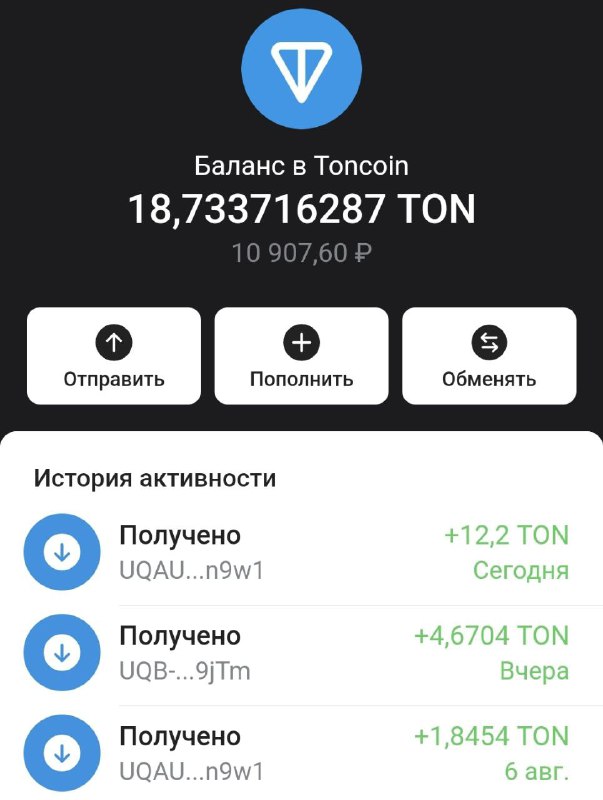This screenshot has width=603, height=800.
Task: View the +4,6704 TON transaction from Вчера
Action: tap(301, 653)
